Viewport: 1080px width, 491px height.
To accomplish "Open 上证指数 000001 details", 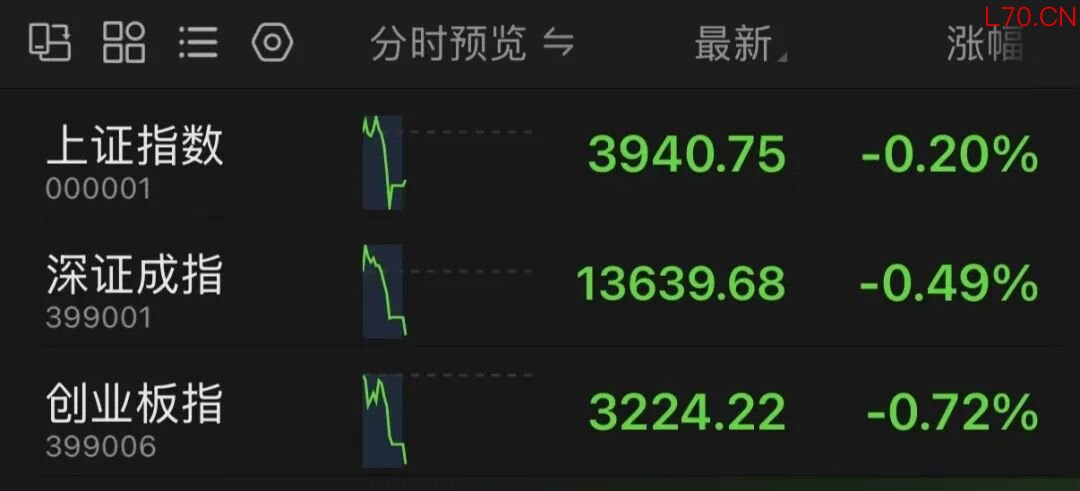I will [135, 160].
